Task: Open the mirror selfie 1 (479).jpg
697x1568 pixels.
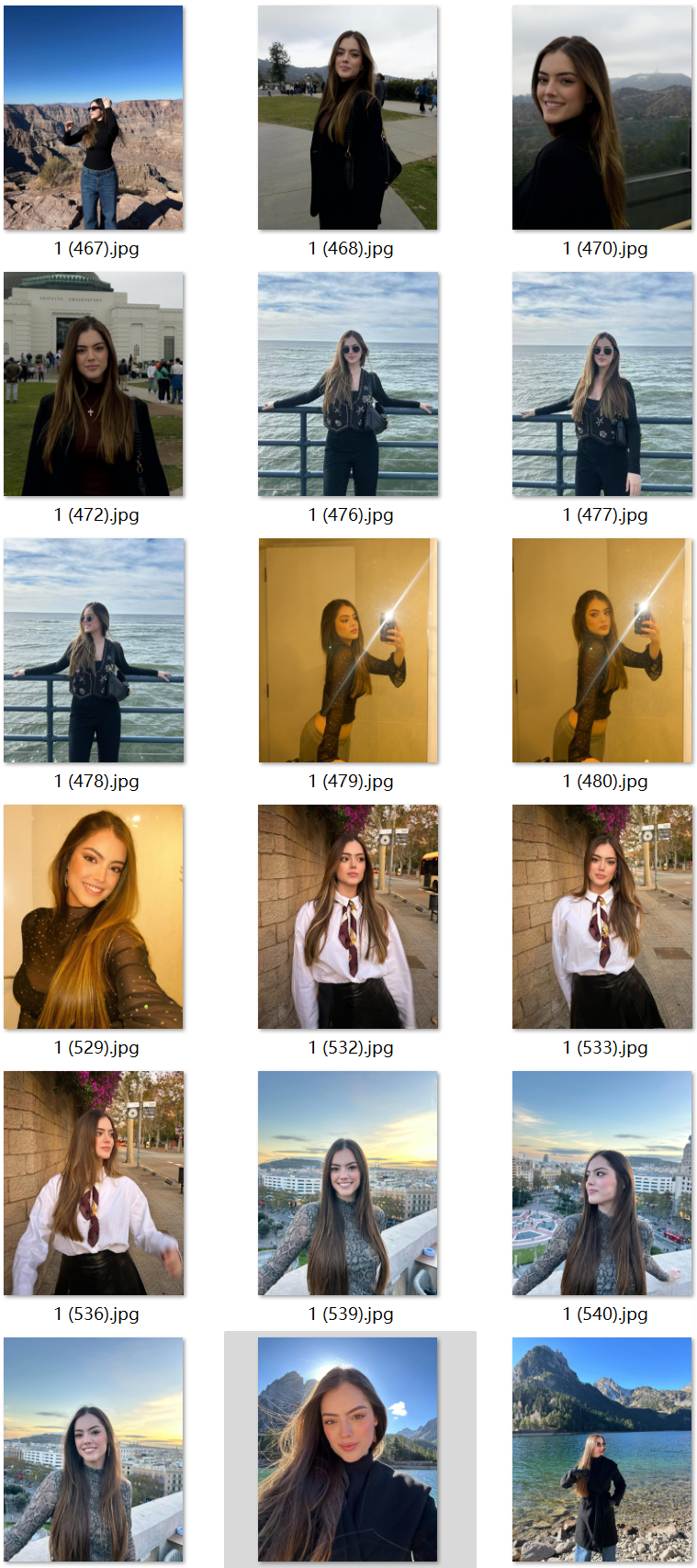Action: tap(348, 650)
